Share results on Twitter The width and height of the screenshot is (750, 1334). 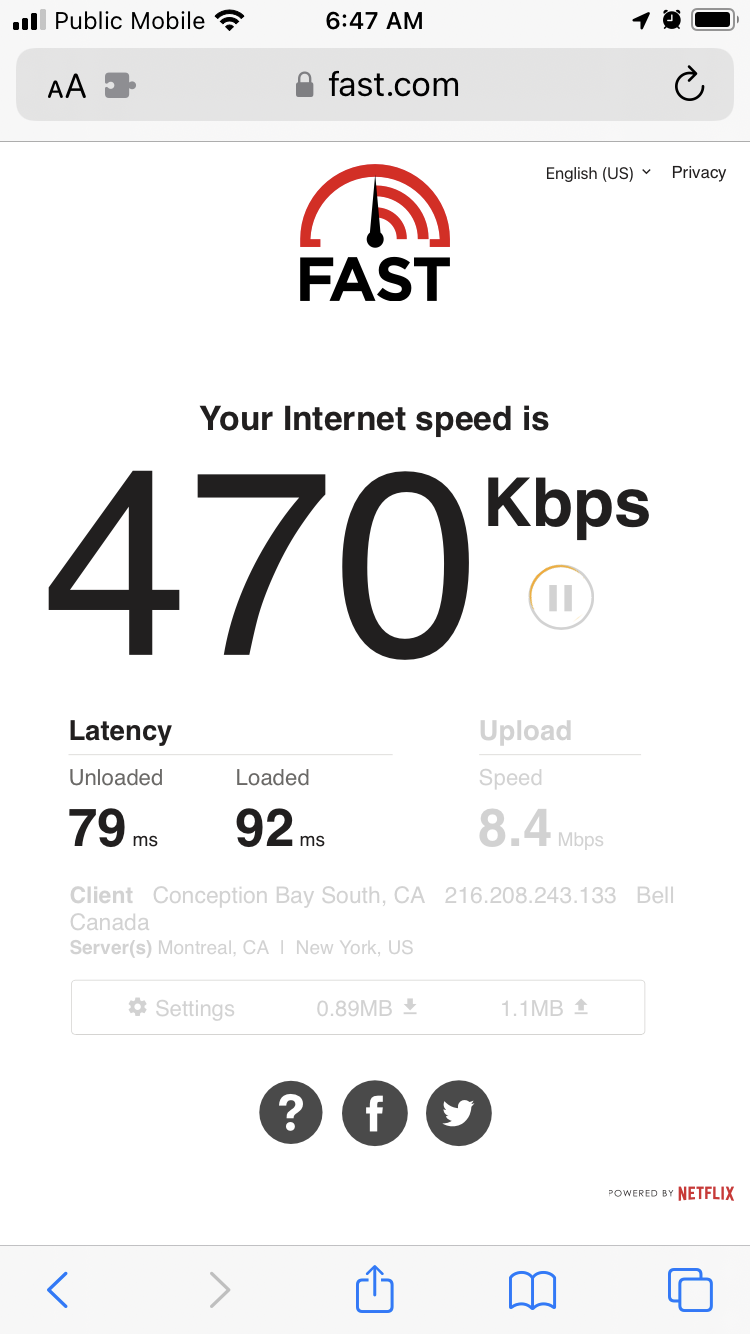click(x=459, y=1112)
